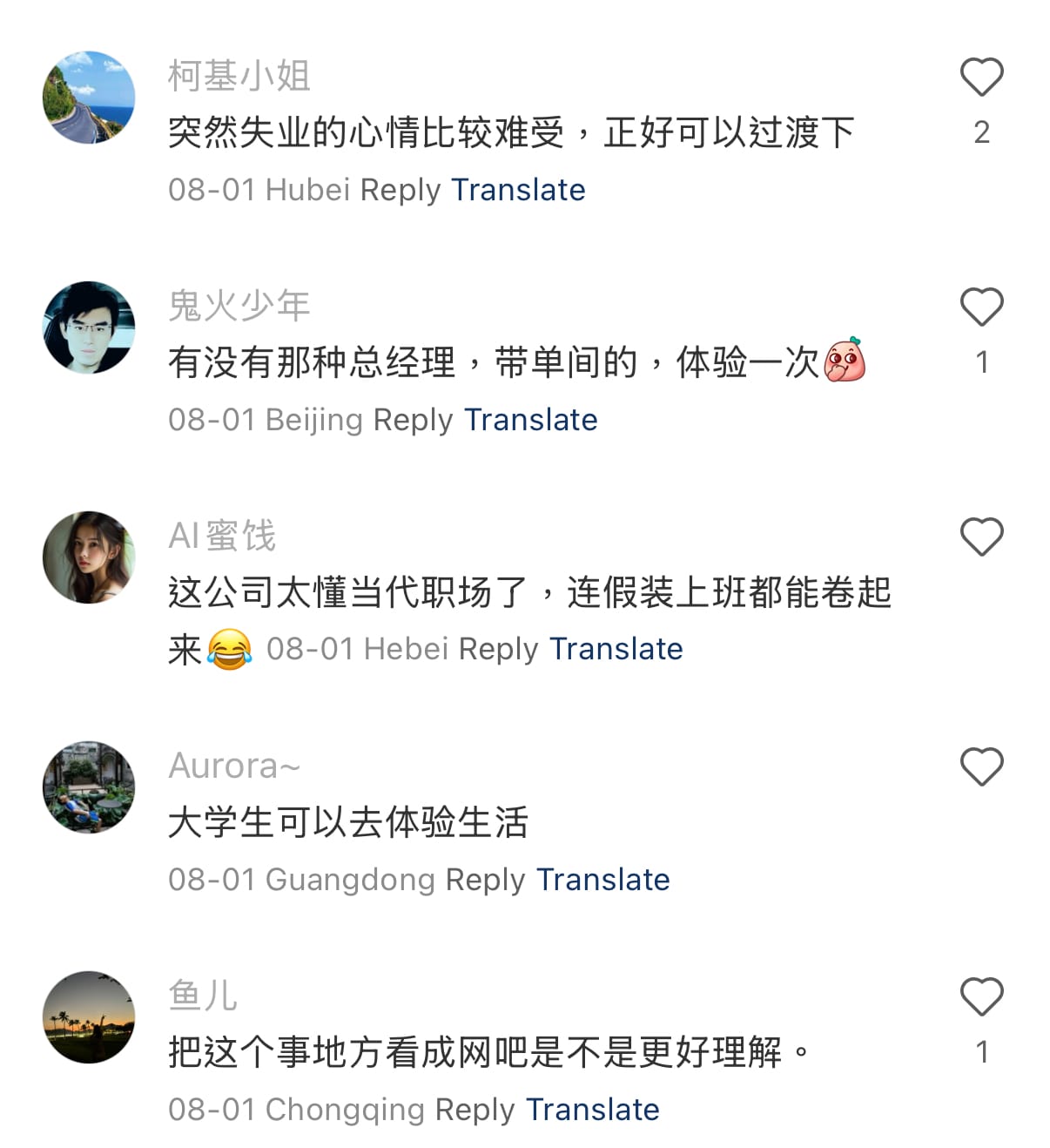This screenshot has width=1050, height=1148.
Task: Translate 鱼儿's comment
Action: point(592,1110)
